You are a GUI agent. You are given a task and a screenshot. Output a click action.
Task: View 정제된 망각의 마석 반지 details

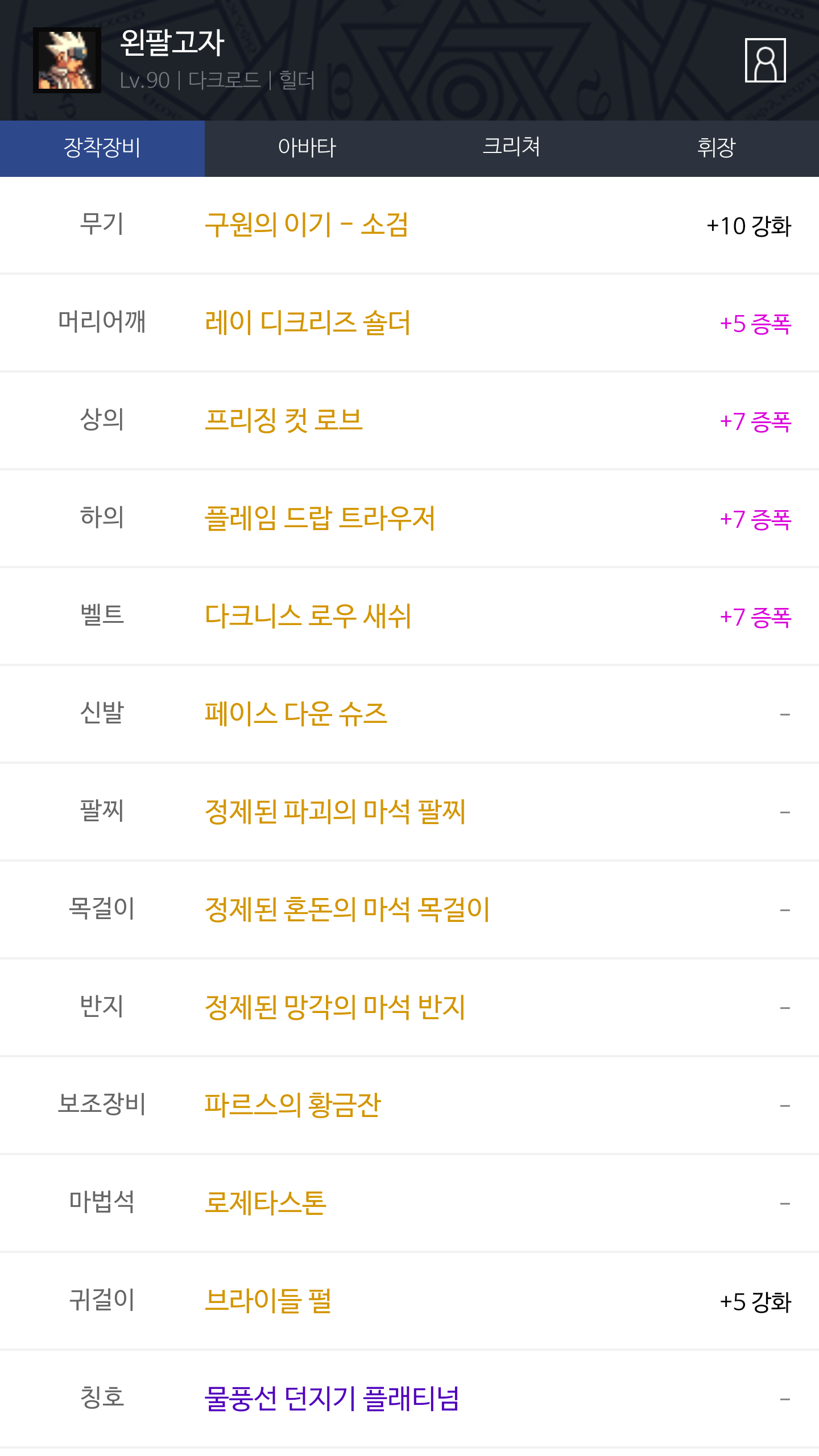(x=335, y=1008)
